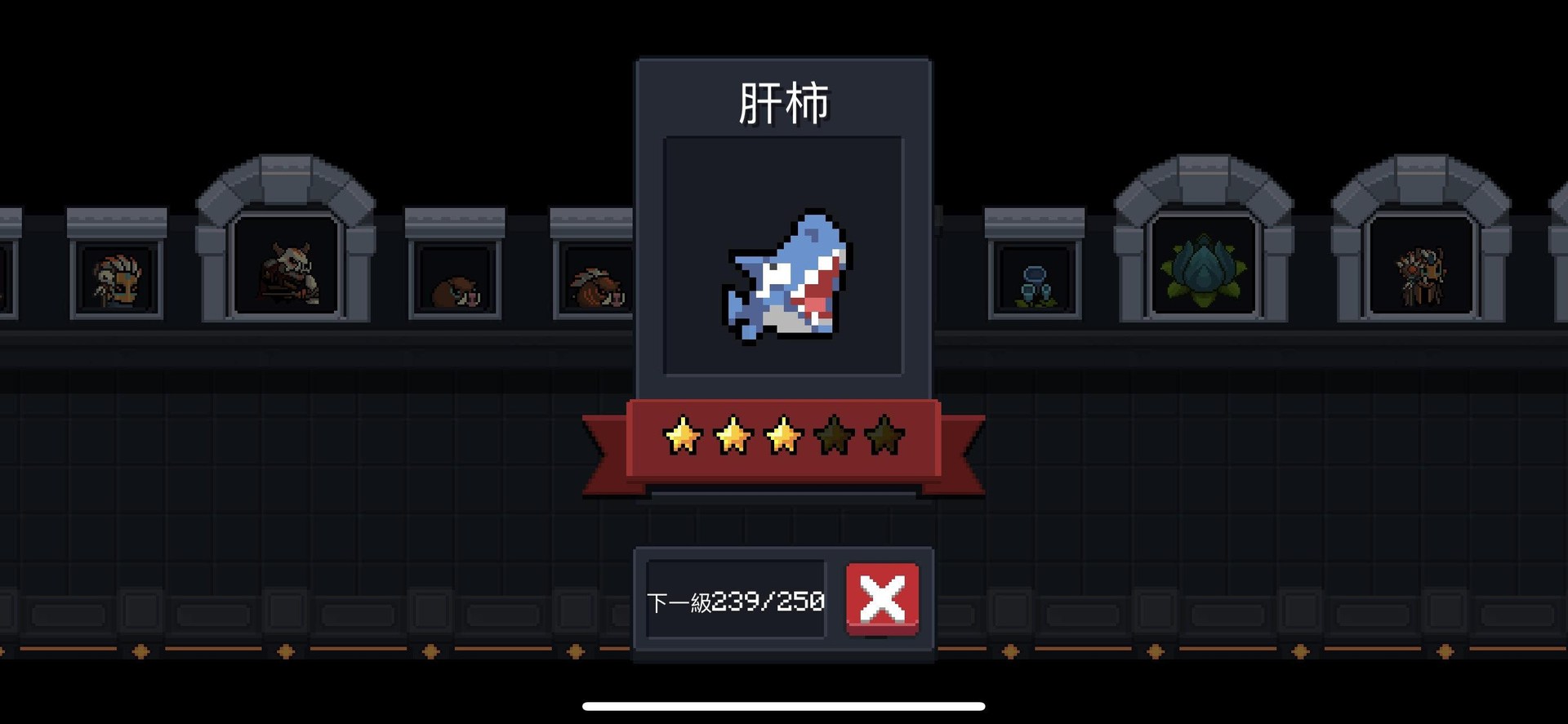1568x724 pixels.
Task: Open the horned skull warrior portrait
Action: coord(286,268)
